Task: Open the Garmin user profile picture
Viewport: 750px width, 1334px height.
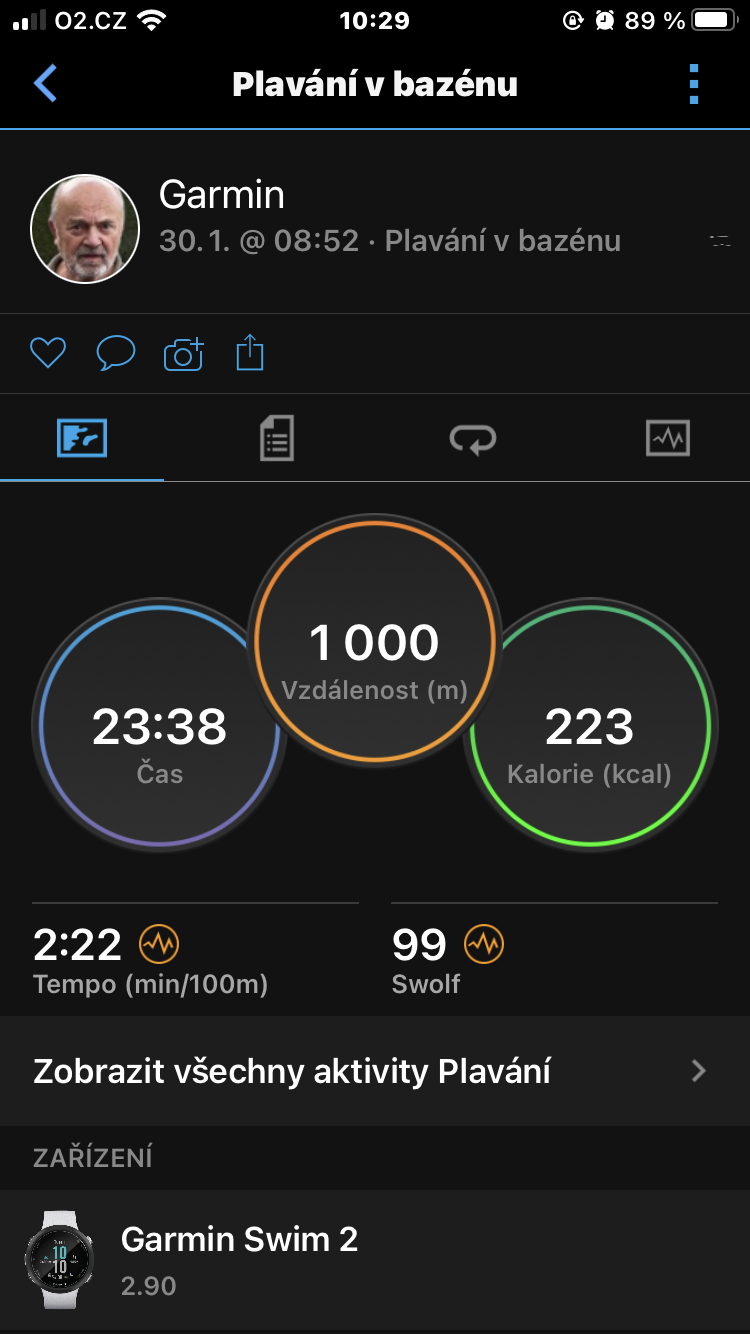Action: click(x=85, y=229)
